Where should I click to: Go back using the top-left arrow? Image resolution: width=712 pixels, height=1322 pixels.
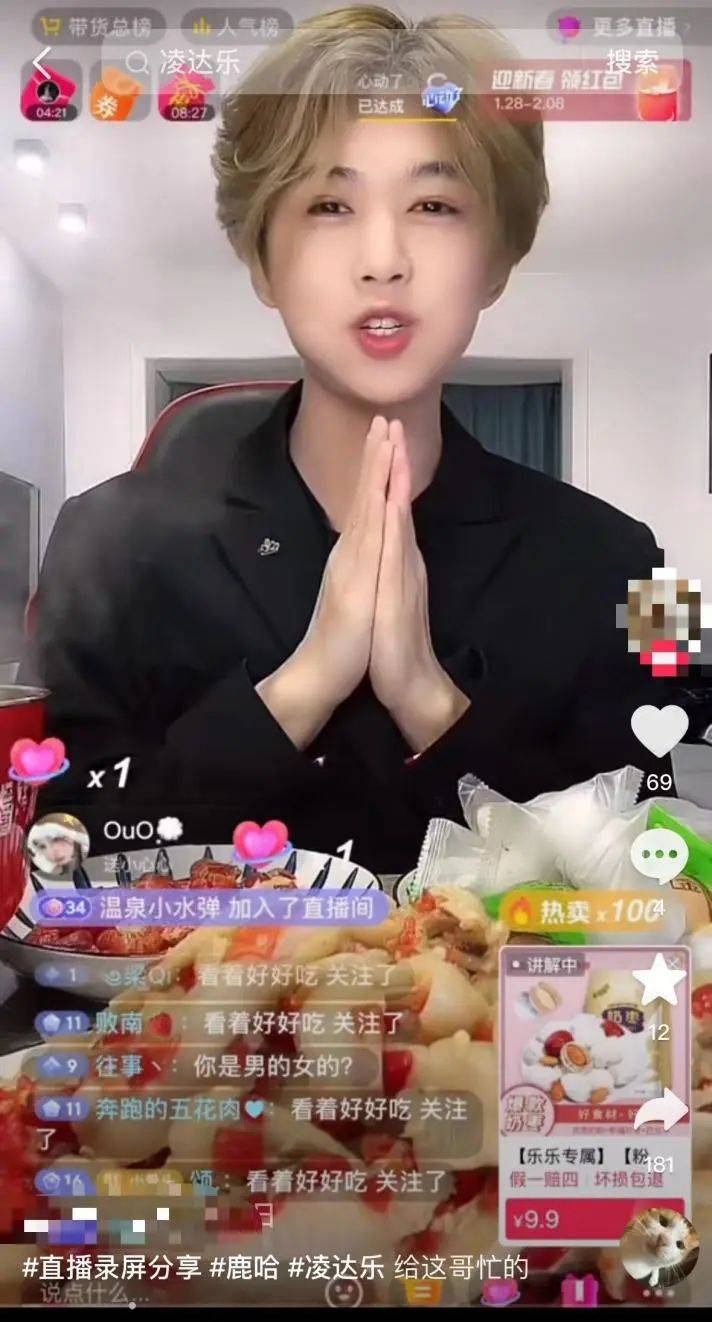pyautogui.click(x=42, y=62)
